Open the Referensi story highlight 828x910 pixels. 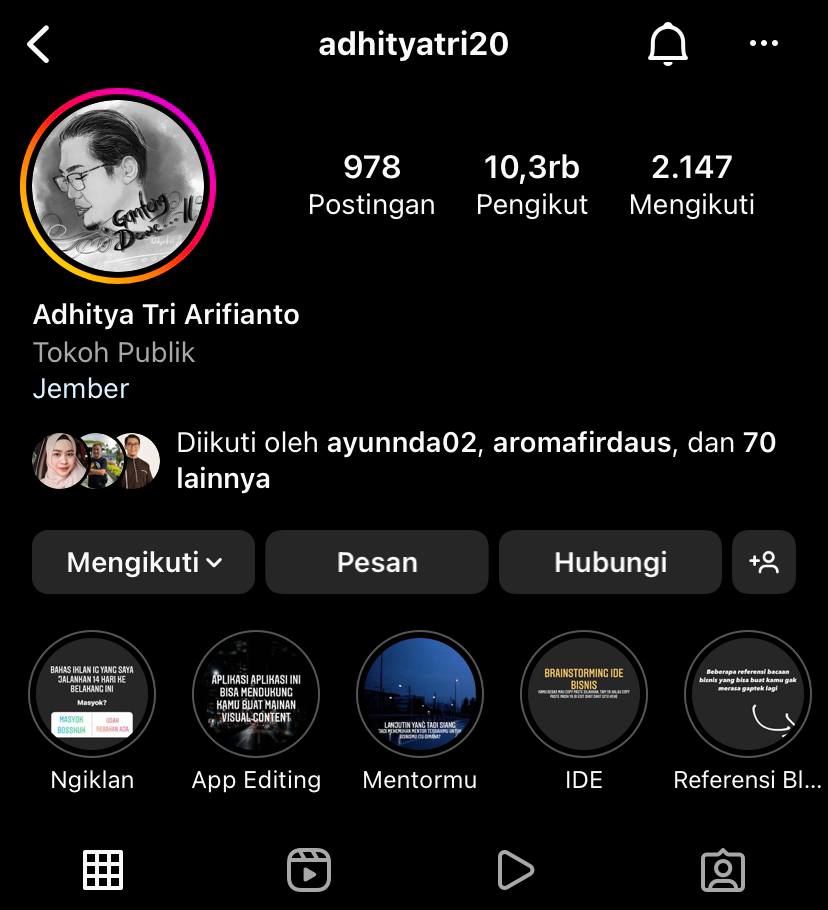coord(747,695)
